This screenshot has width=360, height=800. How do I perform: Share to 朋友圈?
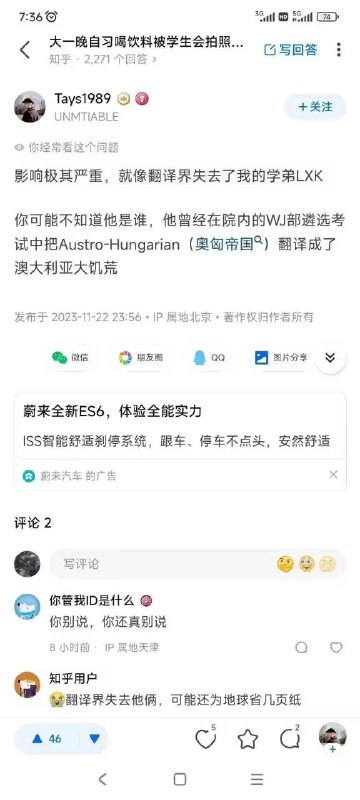coord(141,358)
